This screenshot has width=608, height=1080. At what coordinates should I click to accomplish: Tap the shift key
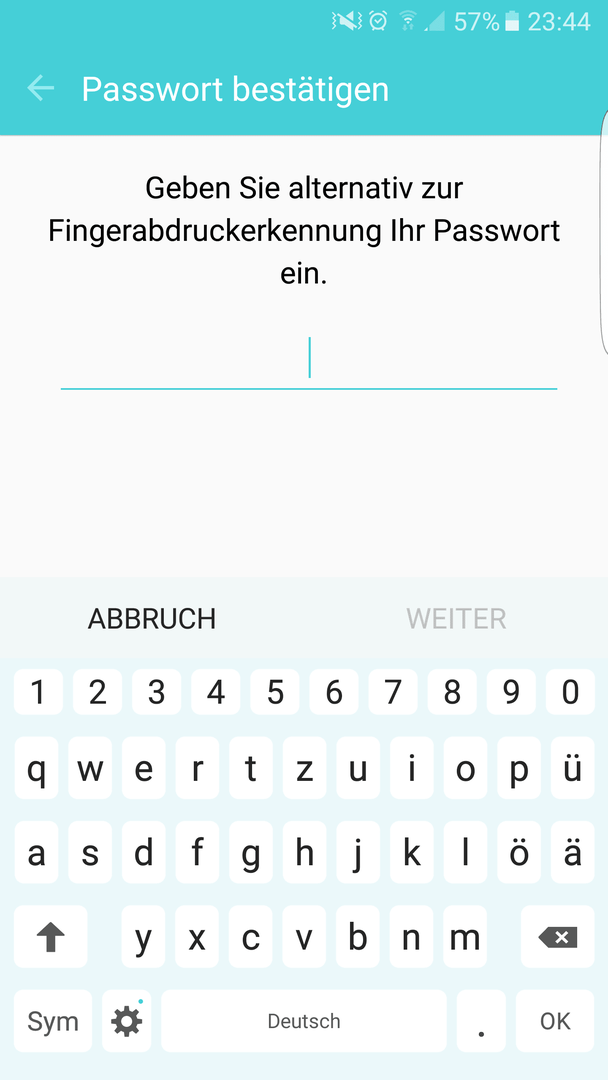click(50, 937)
